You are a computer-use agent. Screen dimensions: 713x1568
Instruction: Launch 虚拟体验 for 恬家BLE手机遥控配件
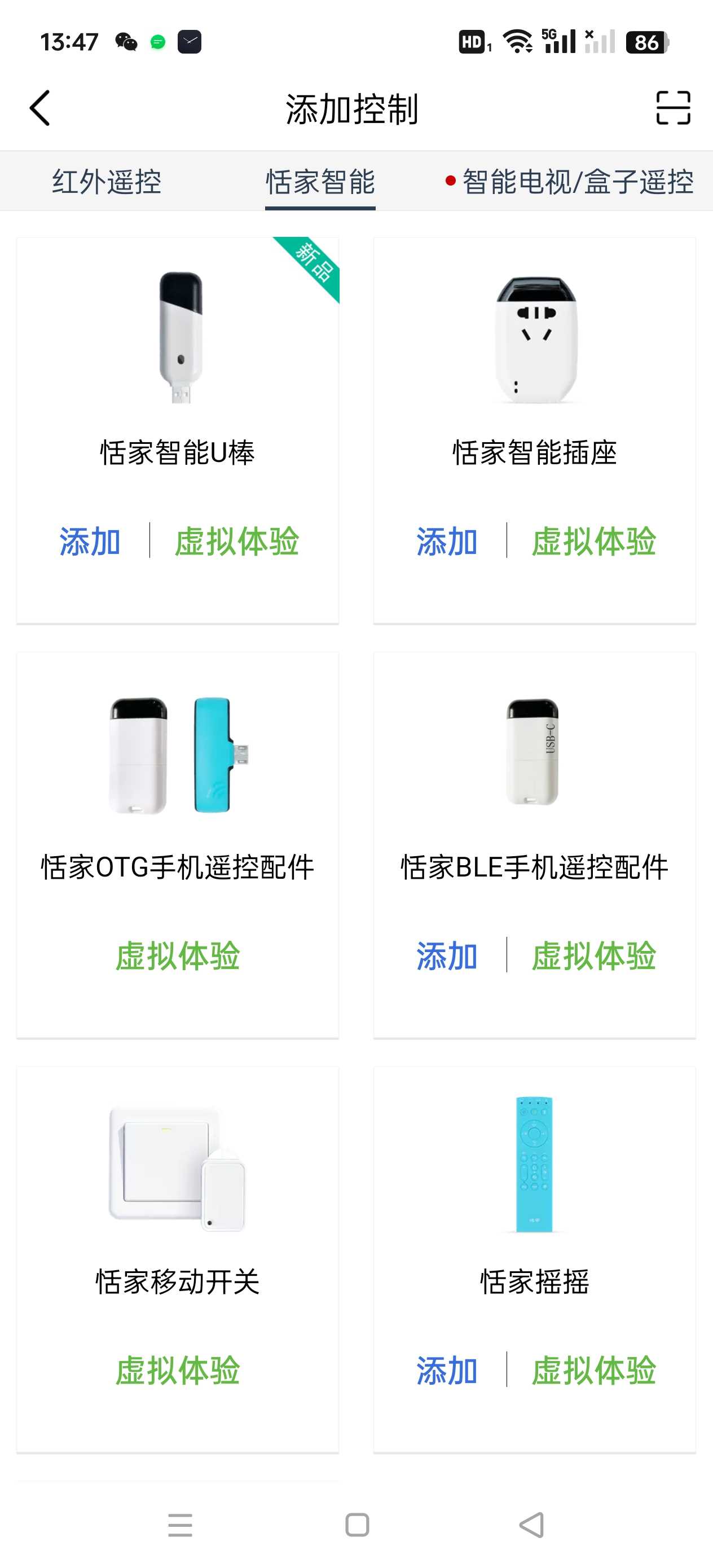(593, 955)
